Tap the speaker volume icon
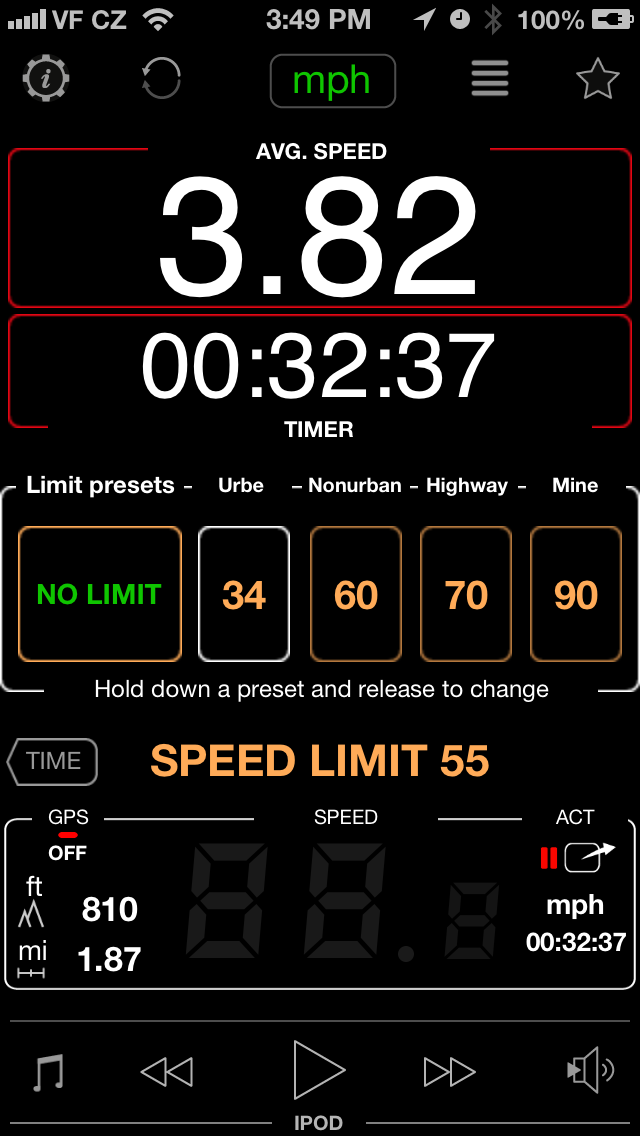640x1136 pixels. point(590,1072)
